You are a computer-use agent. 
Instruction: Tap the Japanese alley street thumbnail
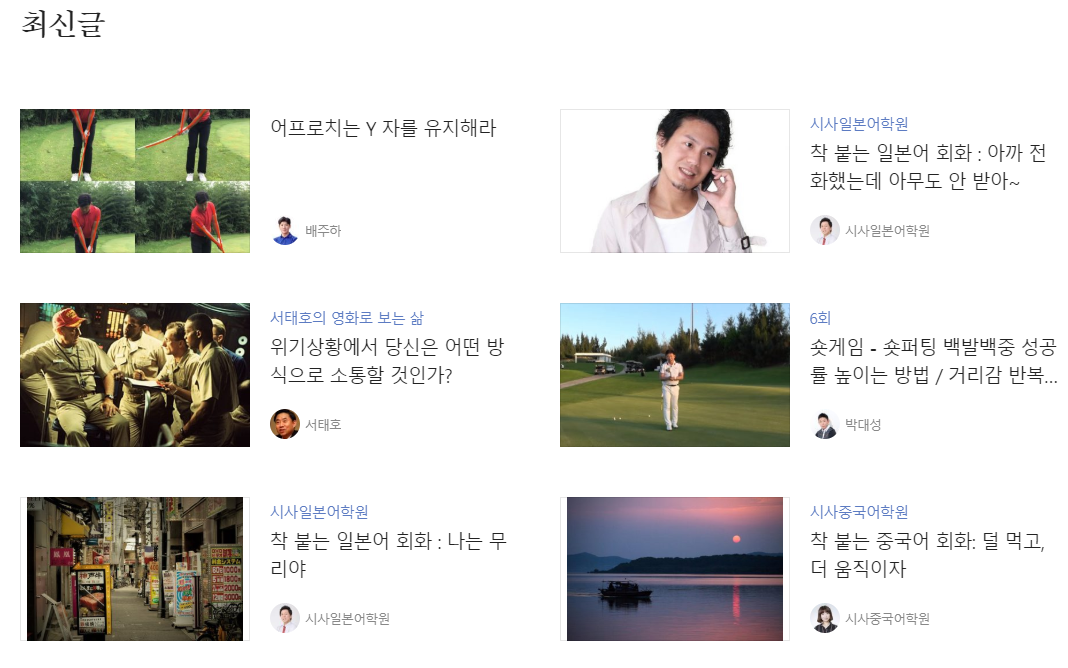coord(135,569)
